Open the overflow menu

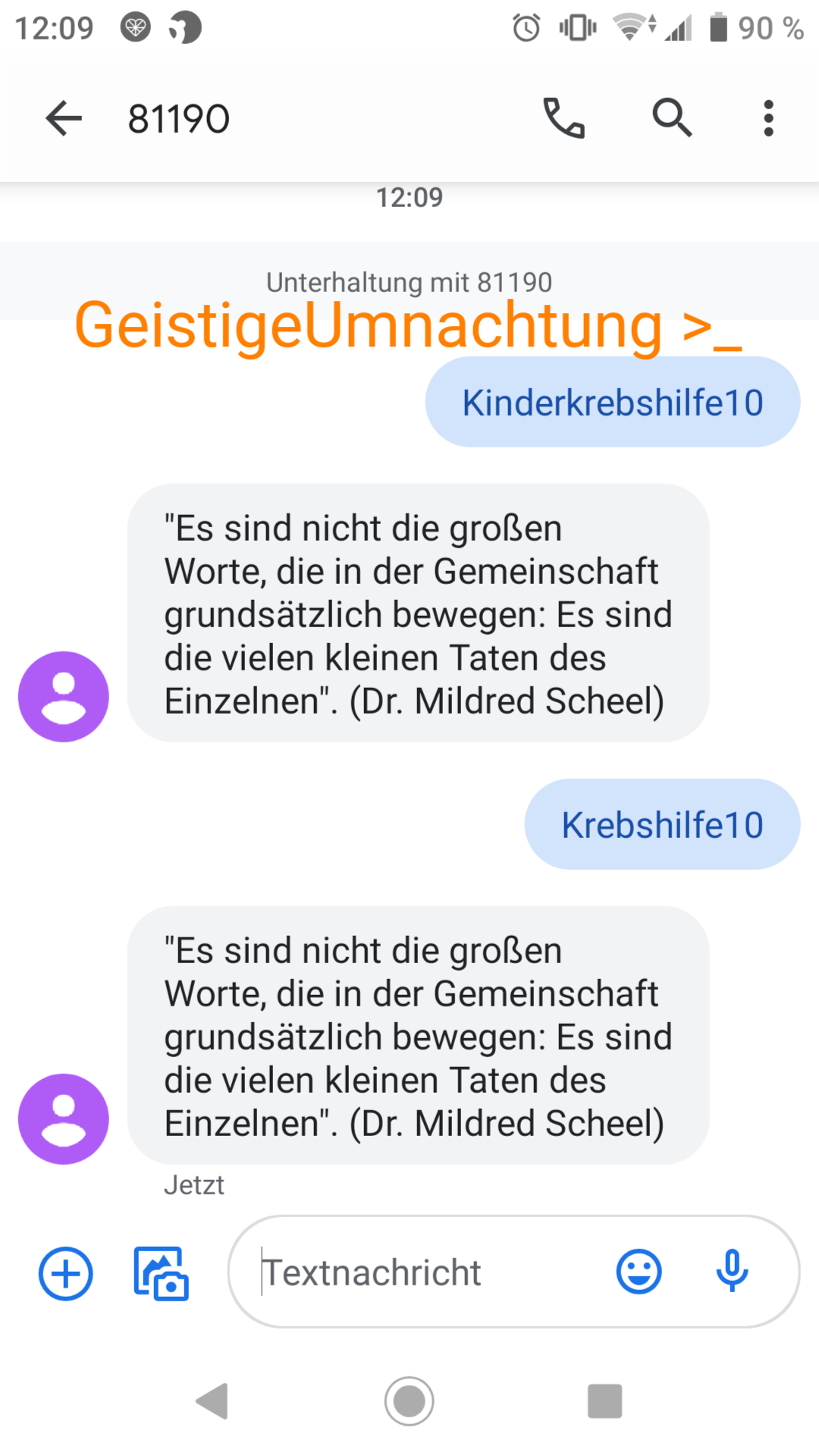768,118
